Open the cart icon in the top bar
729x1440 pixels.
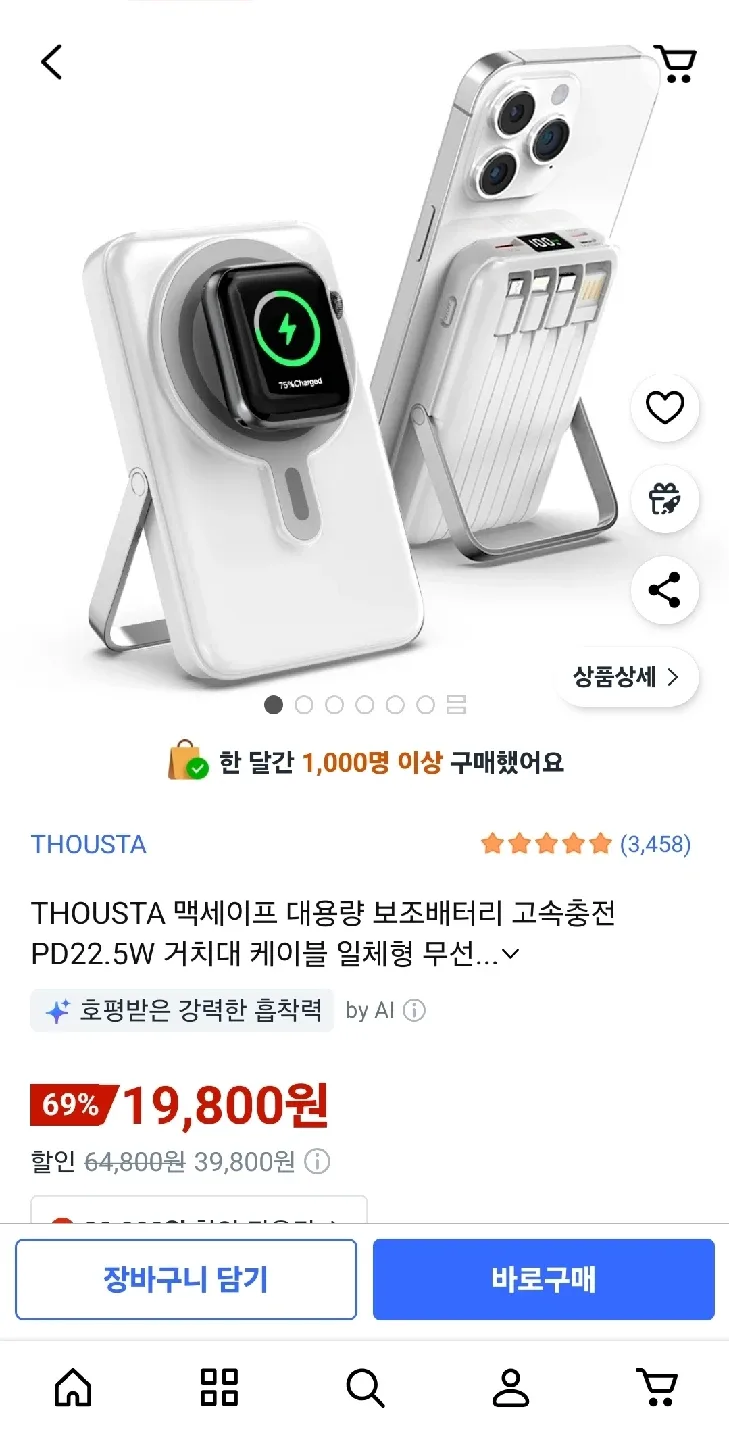pyautogui.click(x=675, y=62)
